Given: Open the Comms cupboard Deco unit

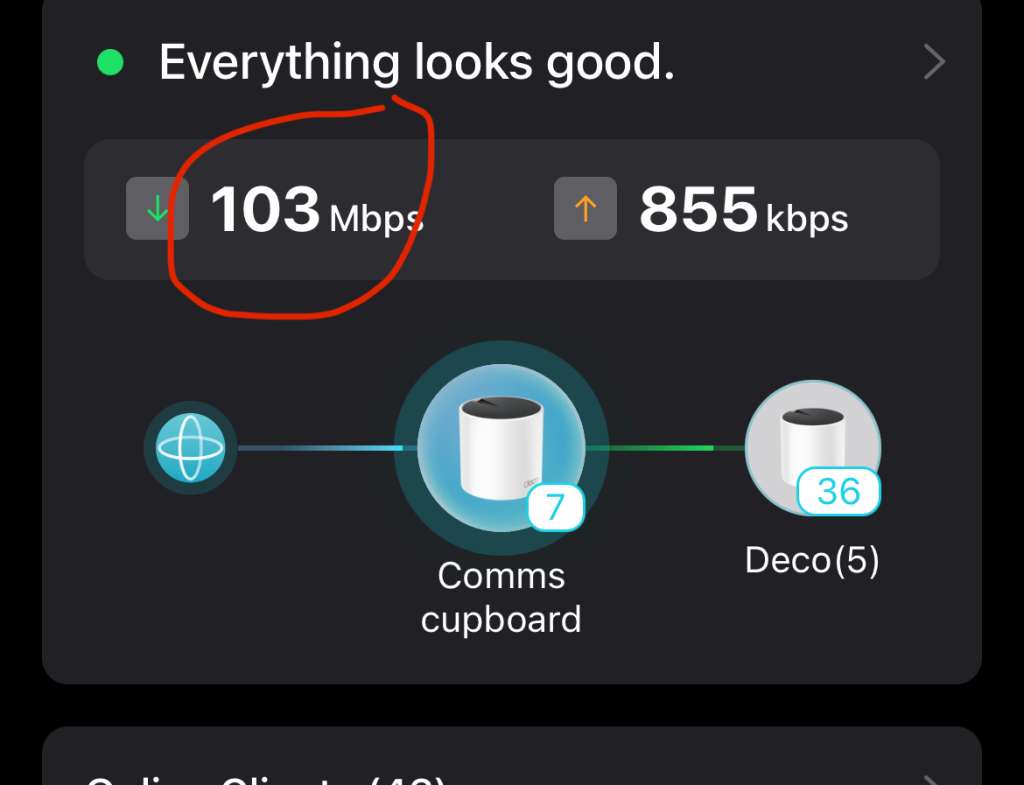Looking at the screenshot, I should click(501, 447).
